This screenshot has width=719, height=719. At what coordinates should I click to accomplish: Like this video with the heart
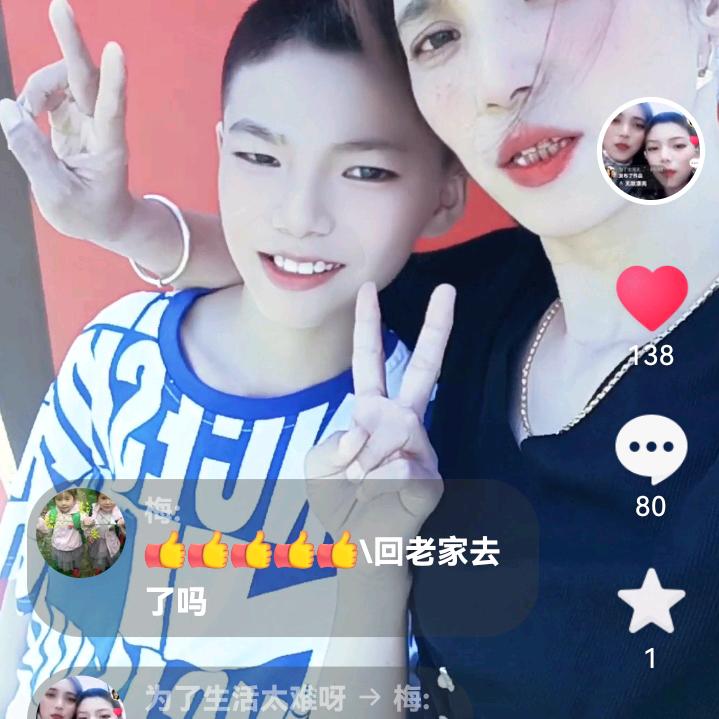coord(651,297)
